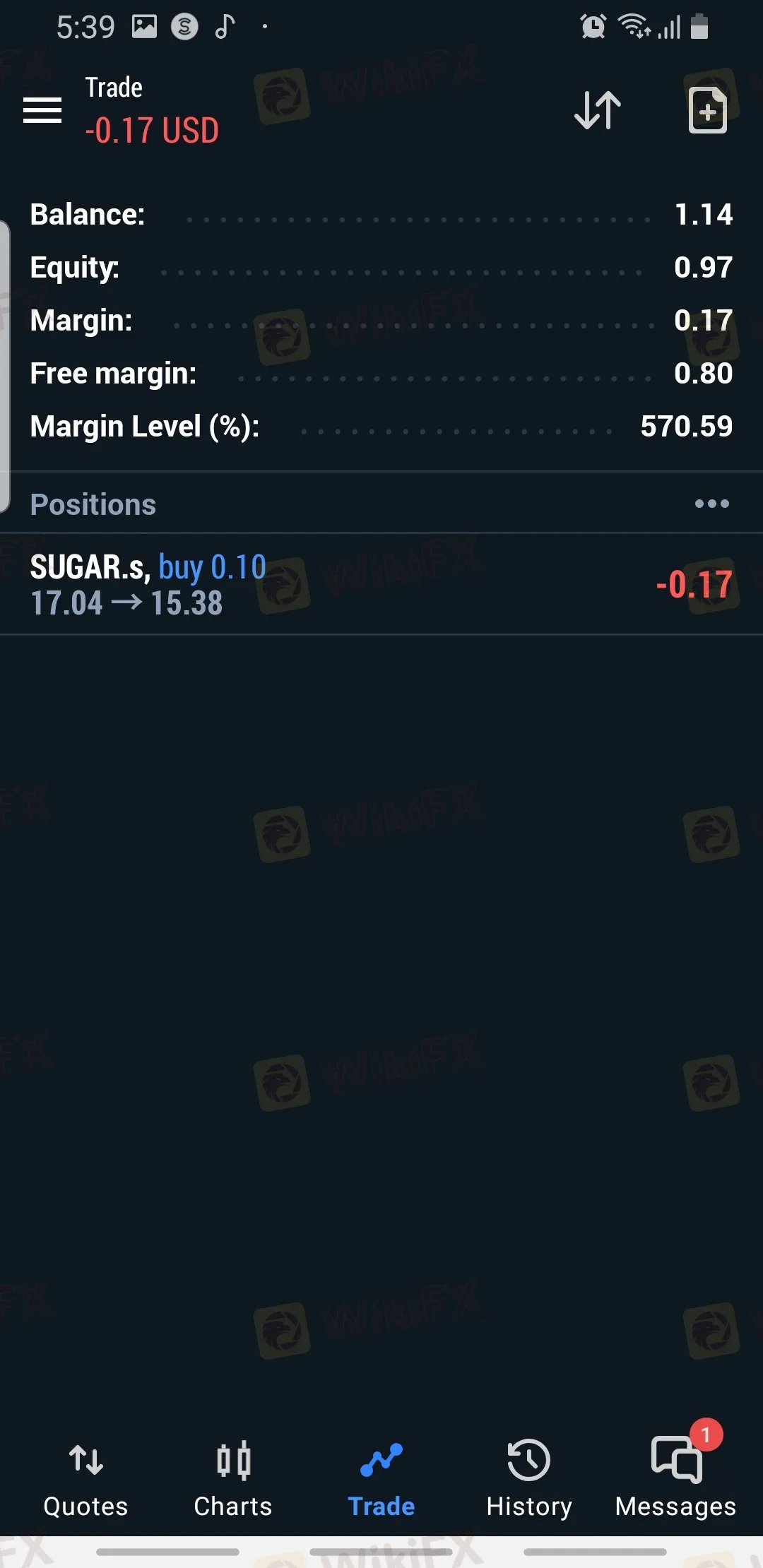
Task: Open the hamburger drawer menu
Action: tap(42, 110)
